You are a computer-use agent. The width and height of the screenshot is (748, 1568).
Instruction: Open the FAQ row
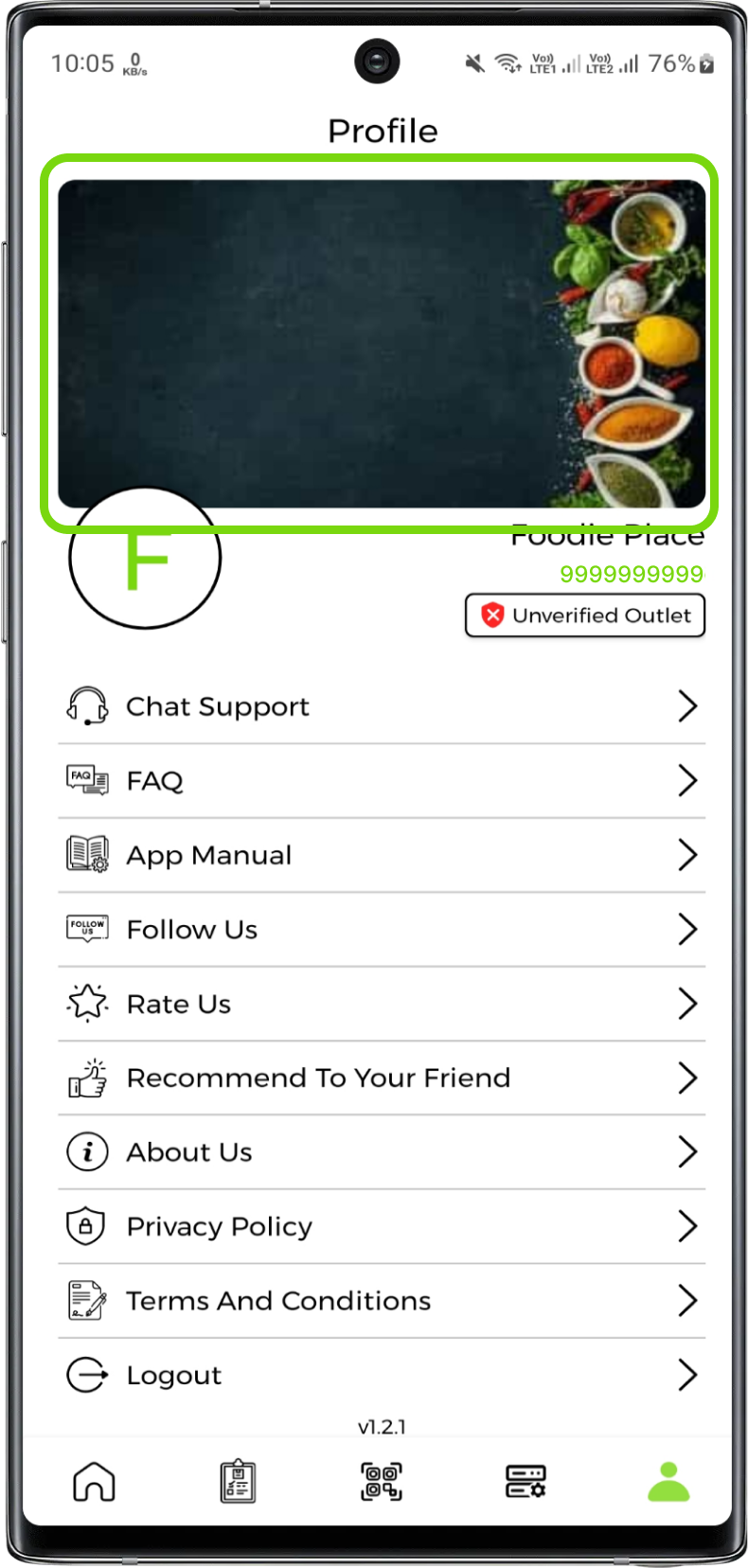click(381, 780)
